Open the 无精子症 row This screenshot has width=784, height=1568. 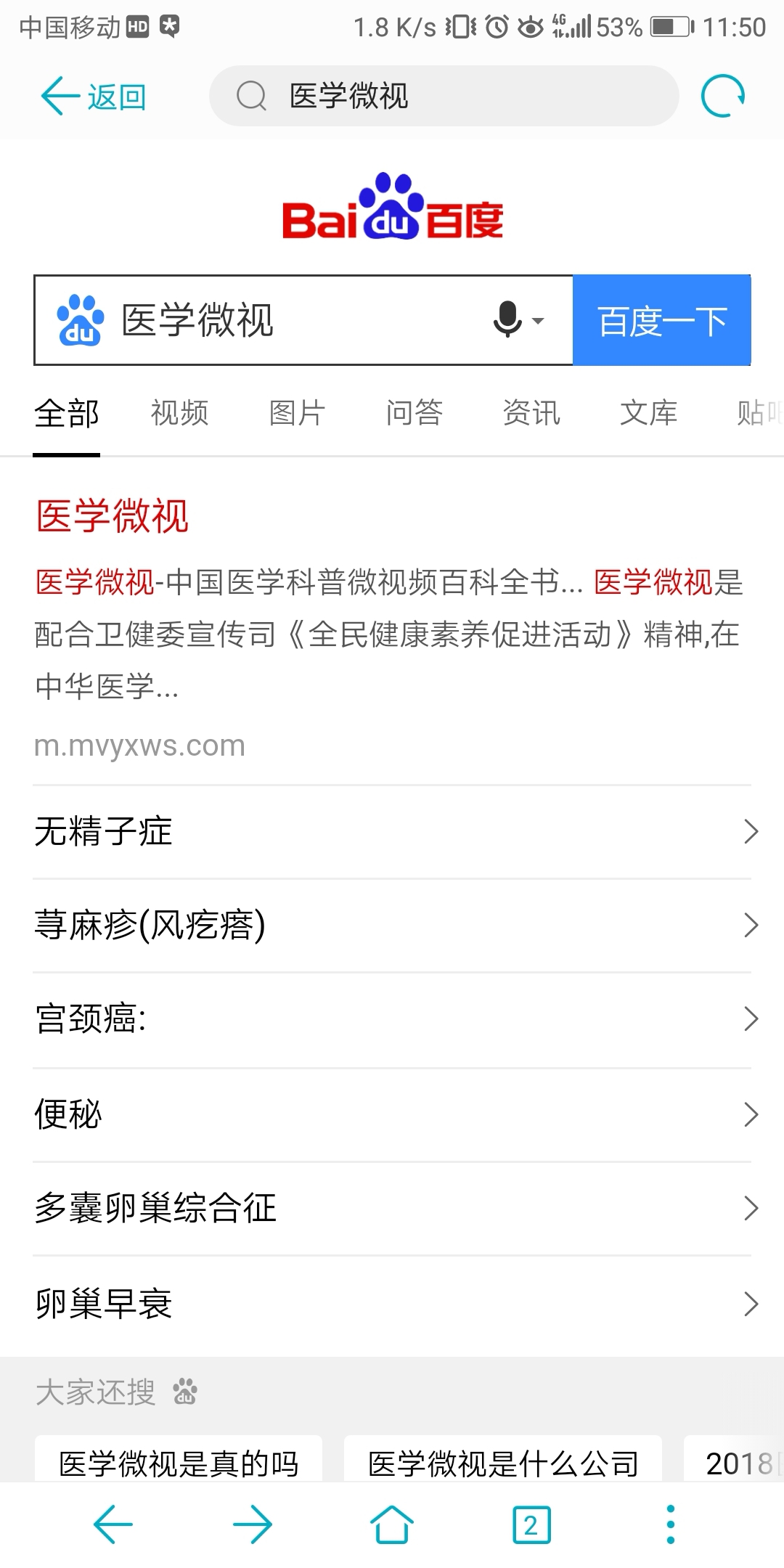point(392,831)
